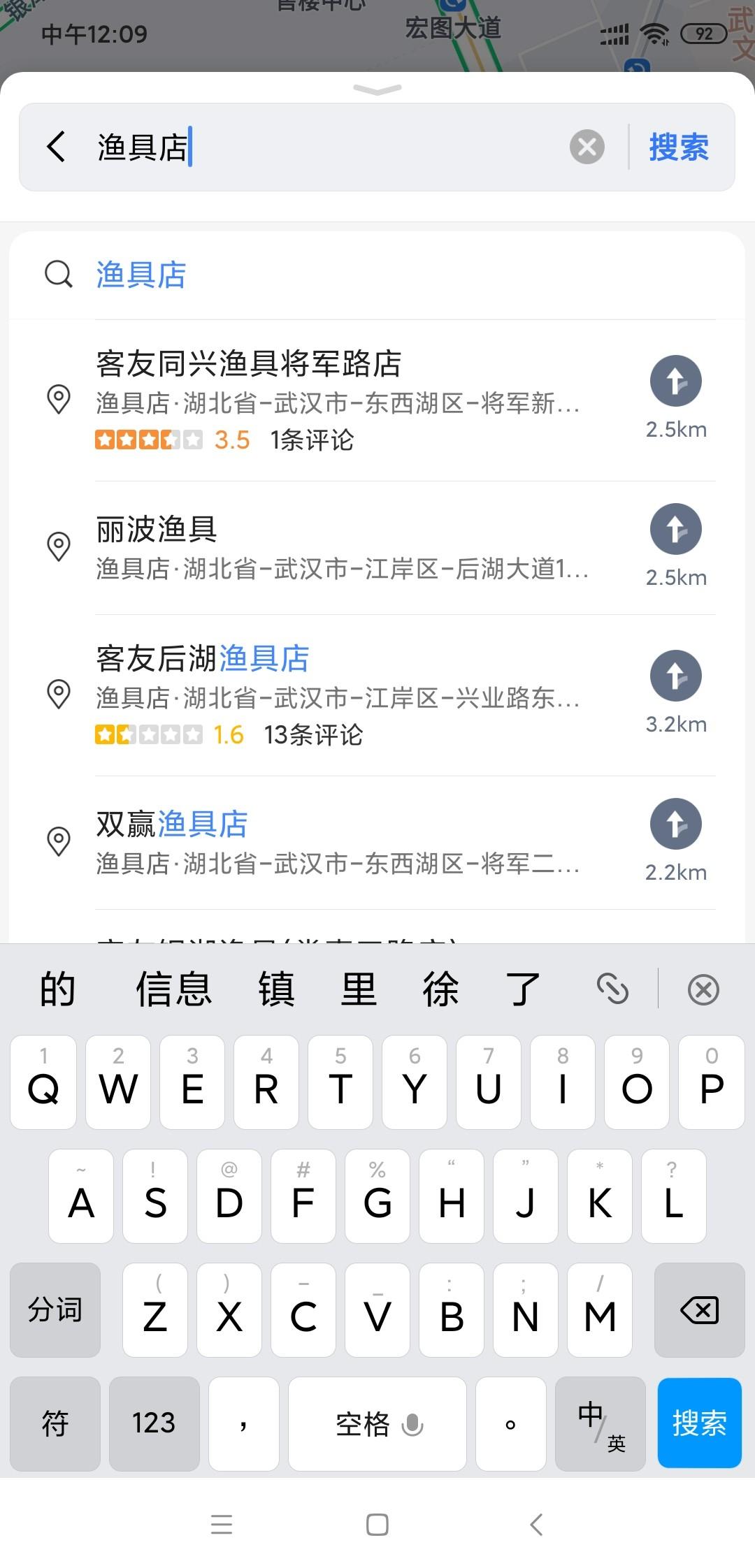Image resolution: width=755 pixels, height=1568 pixels.
Task: Open the result 客友后湖渔具店
Action: pos(337,696)
